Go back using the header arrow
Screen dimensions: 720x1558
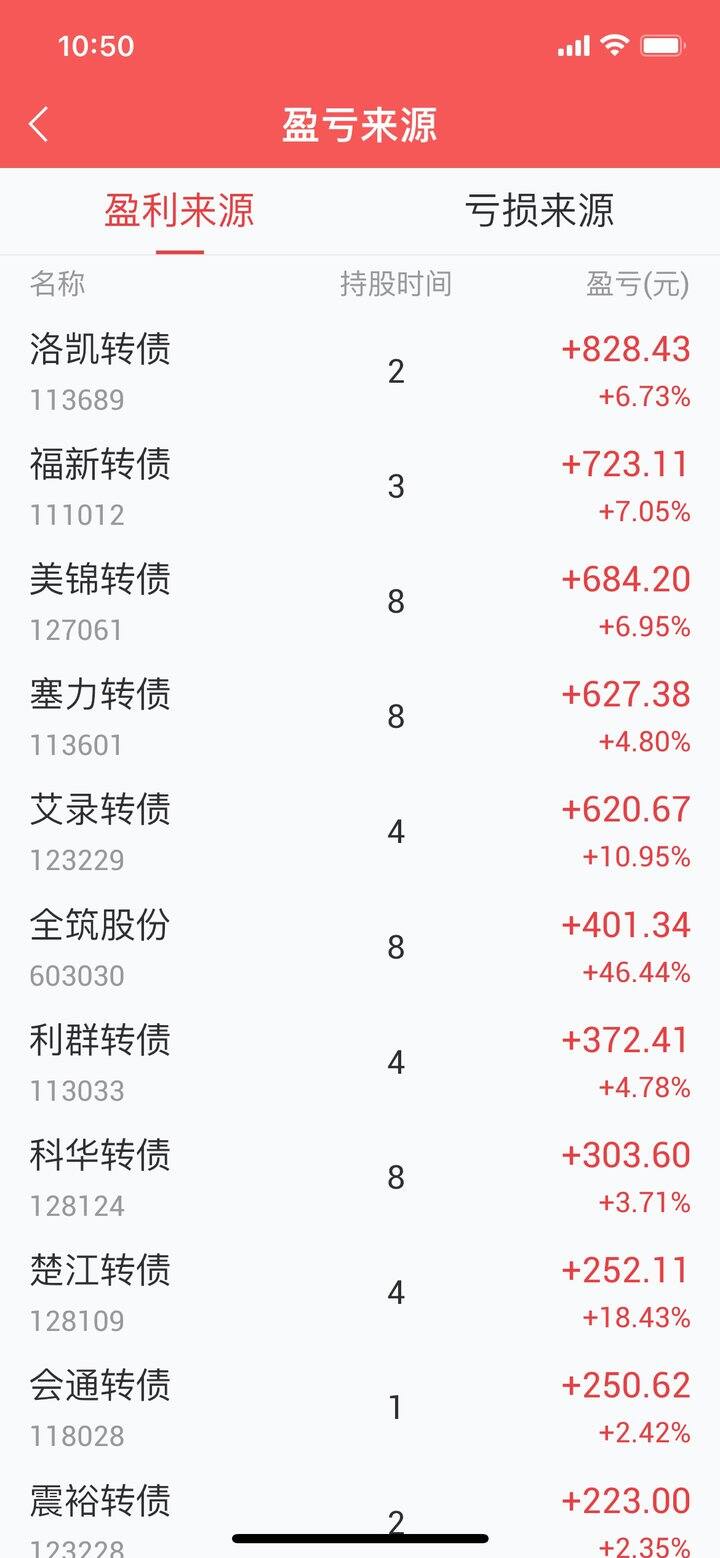point(39,125)
